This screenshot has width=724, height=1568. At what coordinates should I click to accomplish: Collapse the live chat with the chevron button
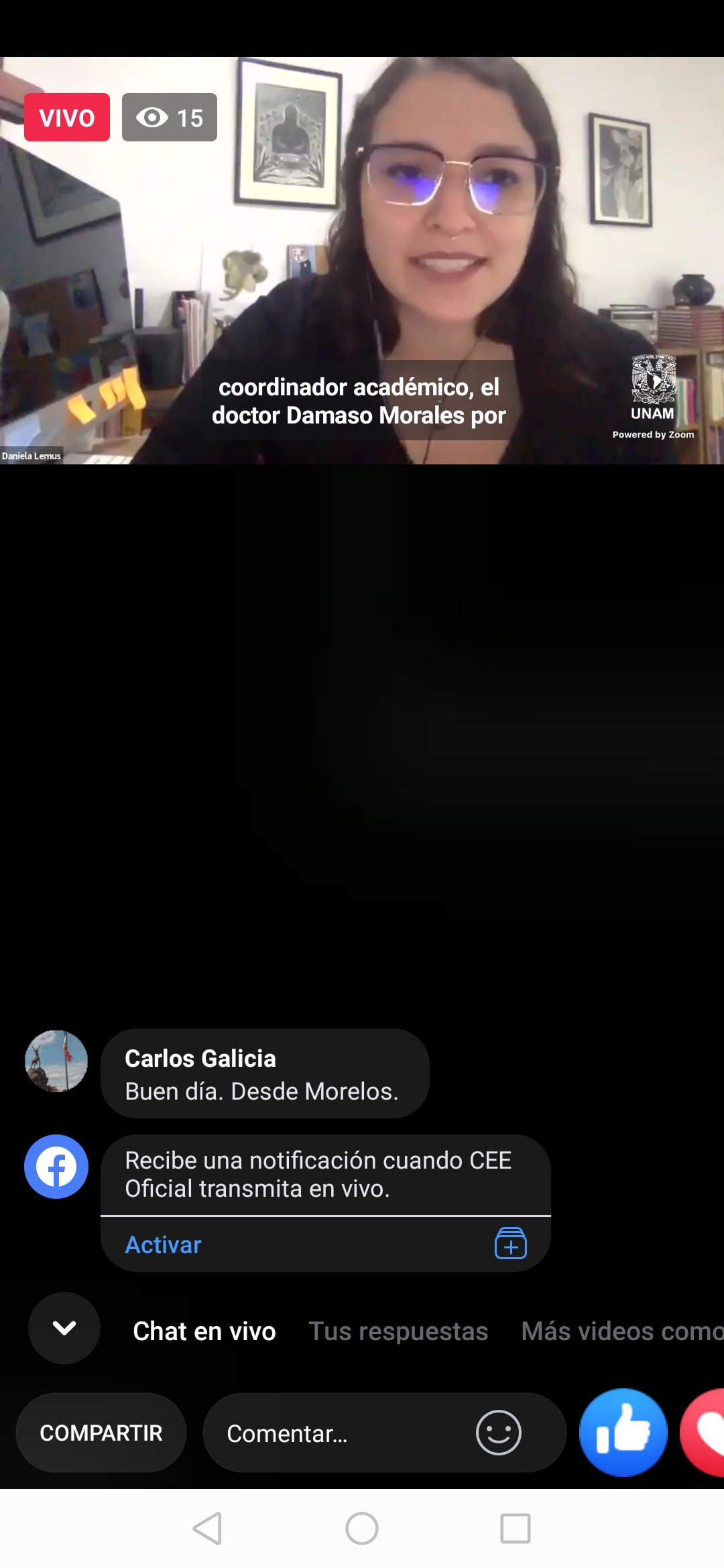click(x=64, y=1328)
